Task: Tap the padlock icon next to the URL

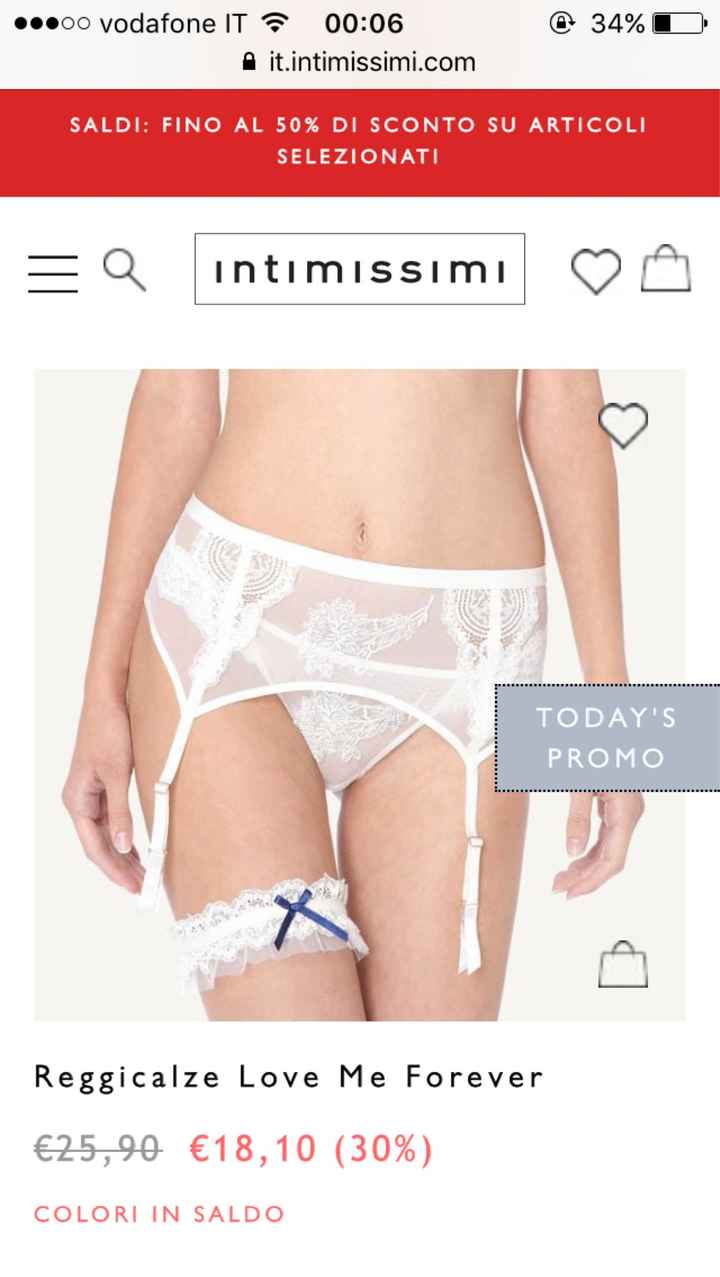Action: tap(249, 61)
